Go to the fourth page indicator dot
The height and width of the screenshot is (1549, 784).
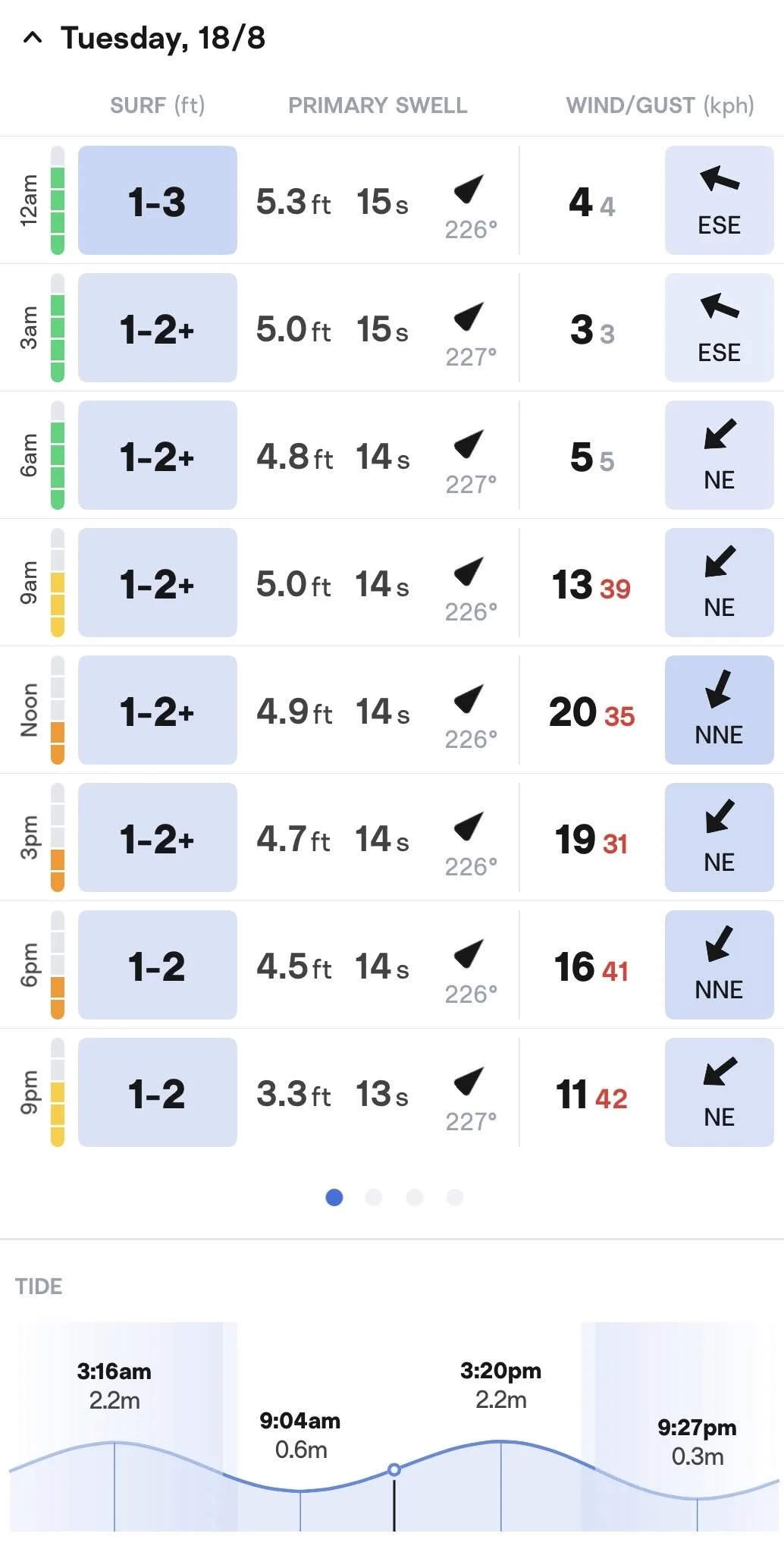point(455,1197)
